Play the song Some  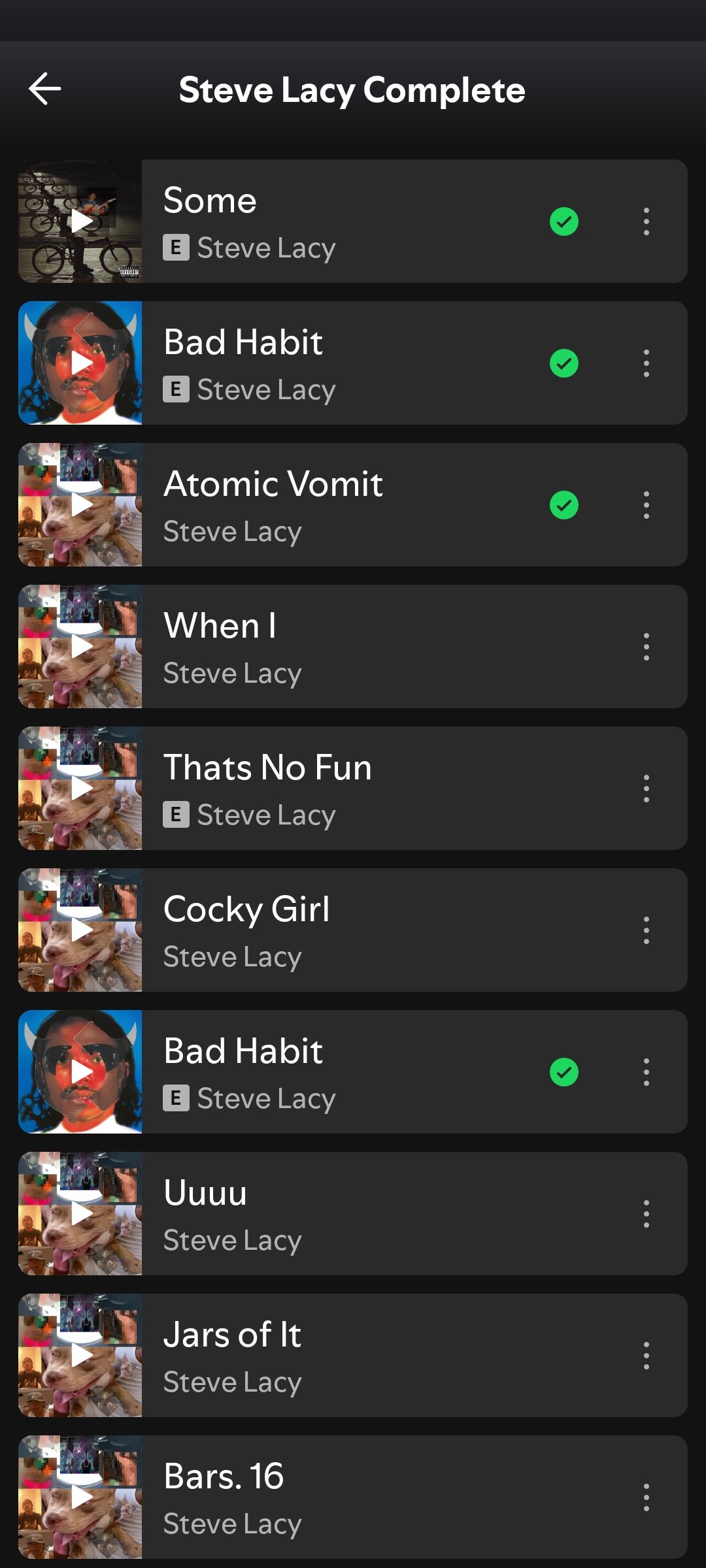click(x=80, y=221)
